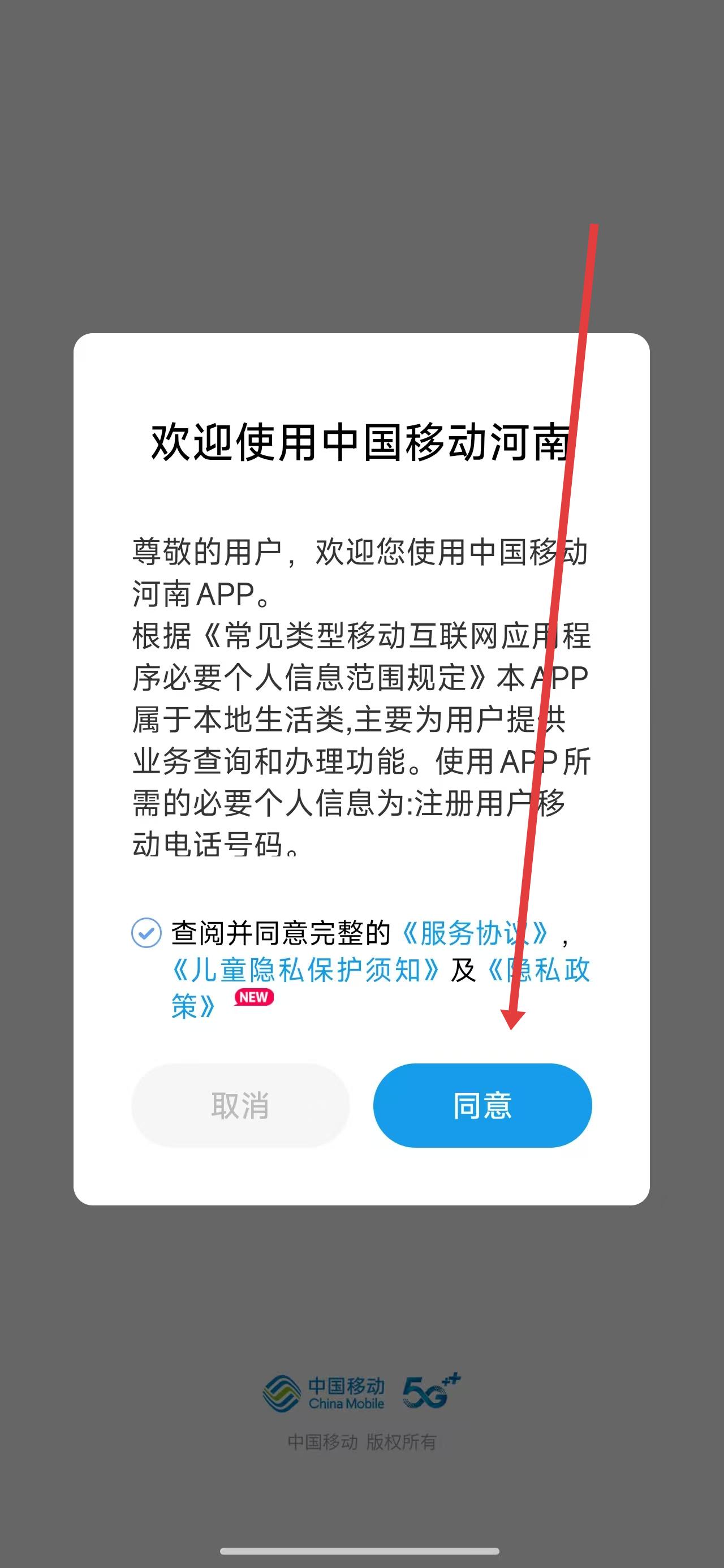This screenshot has width=724, height=1568.
Task: Tap the 取消 button
Action: (240, 1105)
